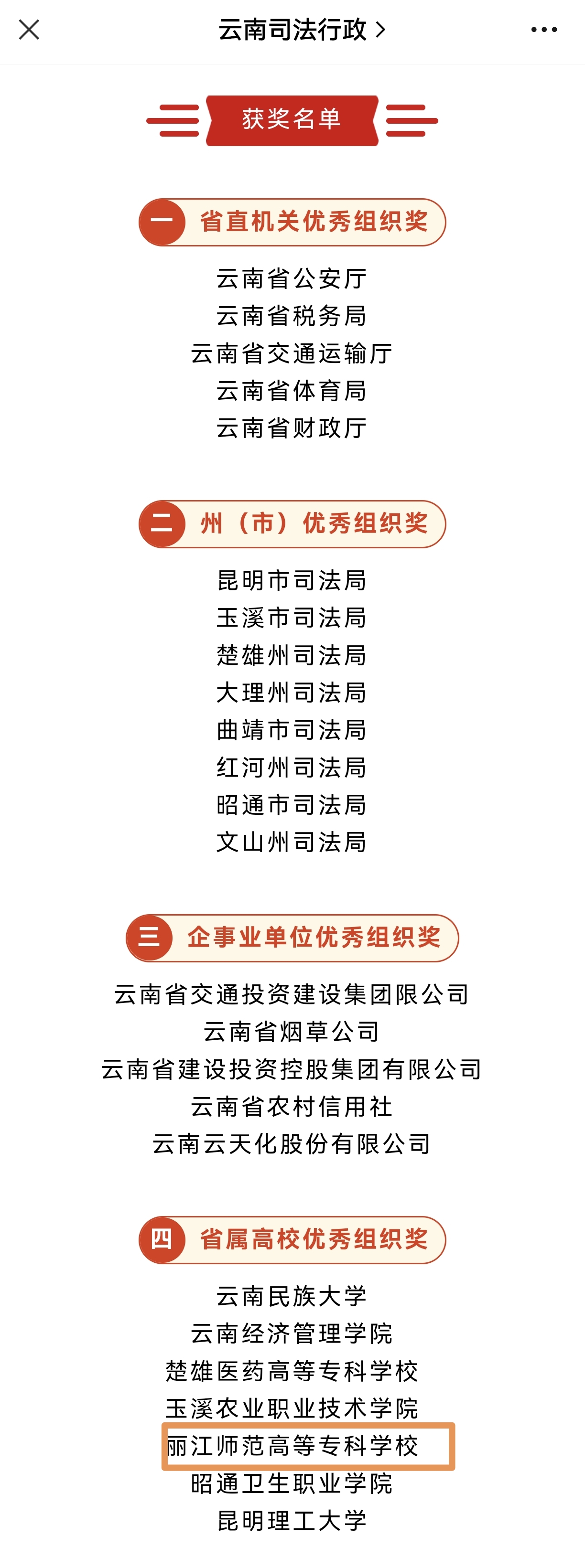Viewport: 585px width, 1568px height.
Task: Close the article page
Action: point(29,29)
